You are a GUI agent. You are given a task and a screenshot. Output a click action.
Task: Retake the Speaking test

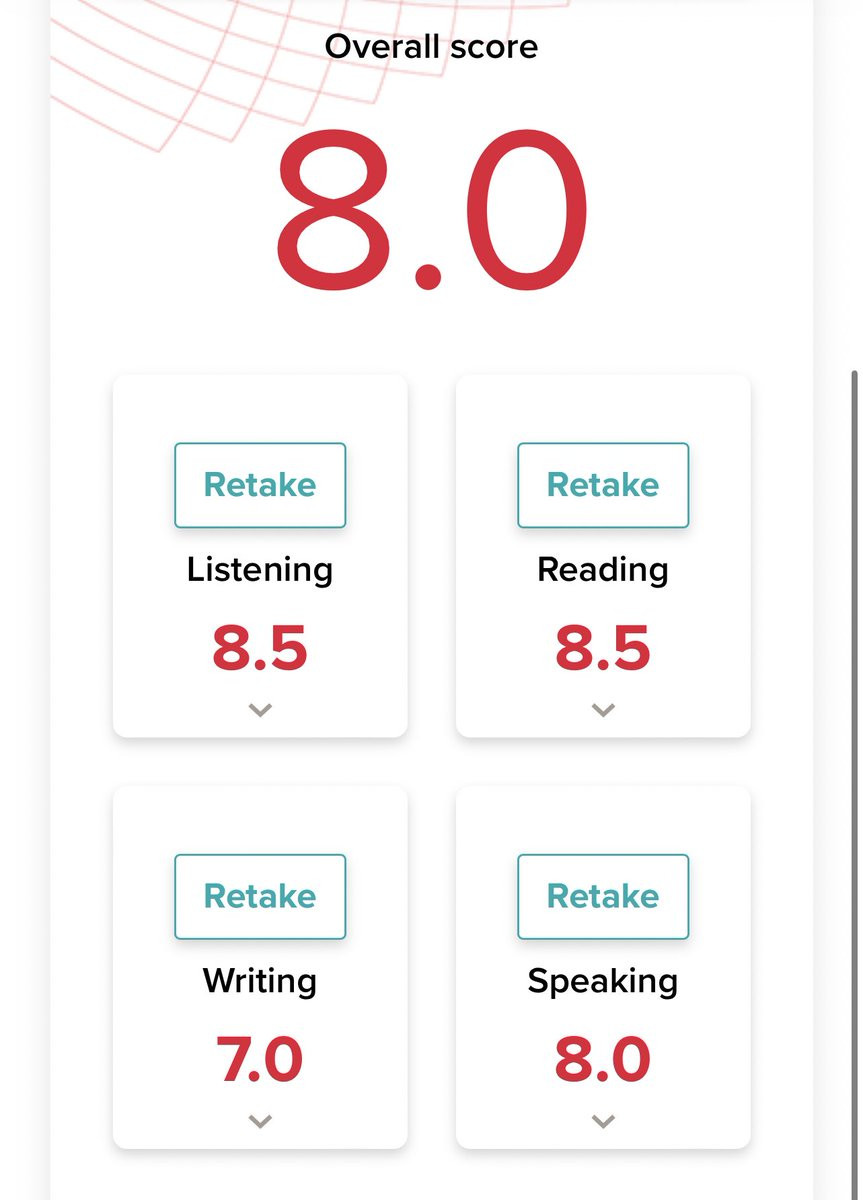[x=603, y=896]
